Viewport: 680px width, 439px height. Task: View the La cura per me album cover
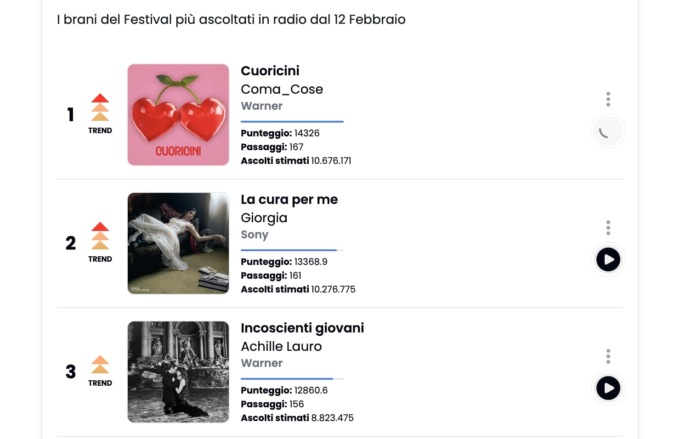coord(178,243)
